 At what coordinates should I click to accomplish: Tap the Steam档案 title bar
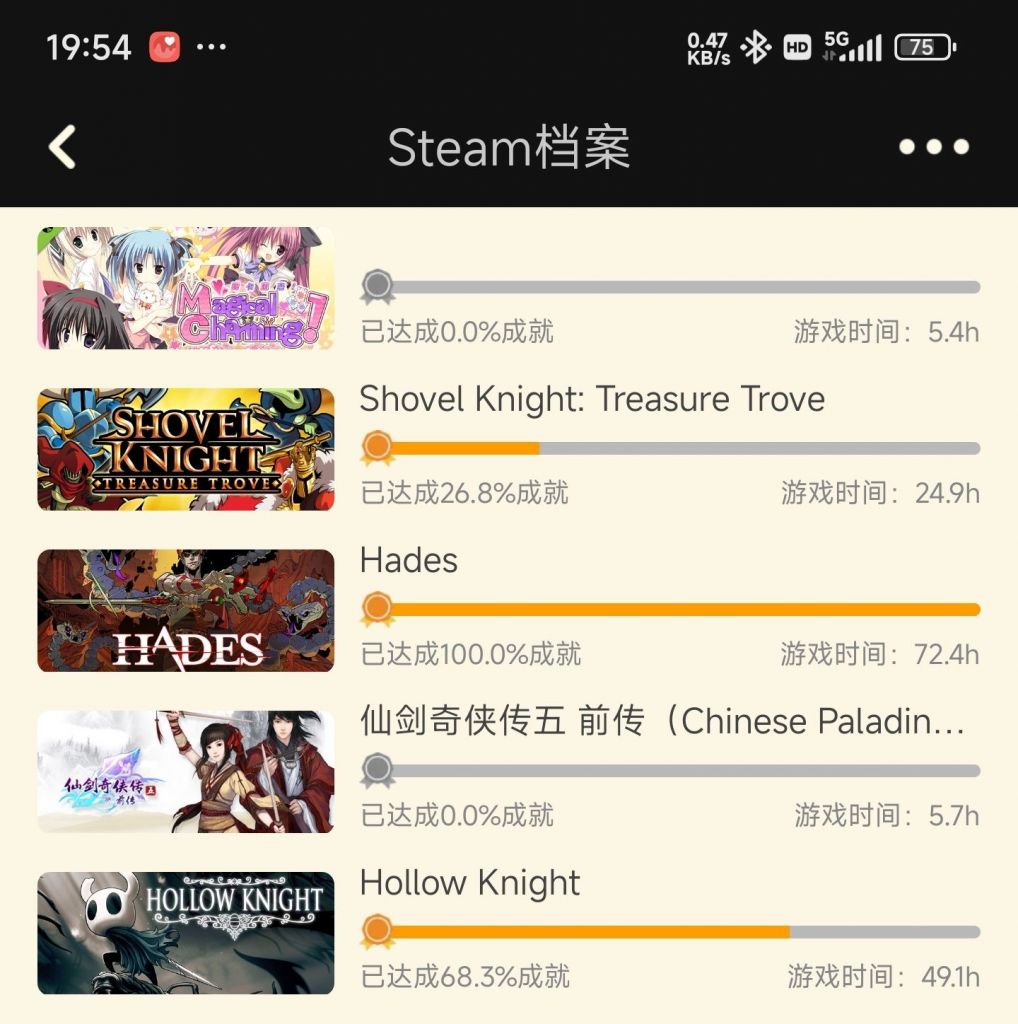click(x=509, y=146)
